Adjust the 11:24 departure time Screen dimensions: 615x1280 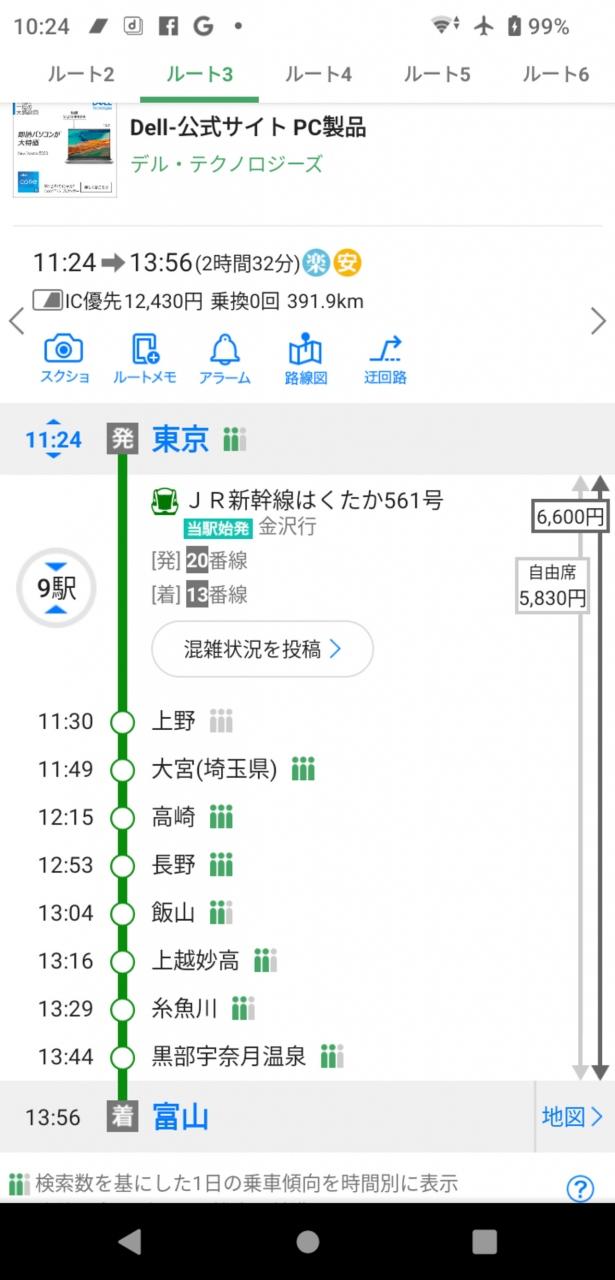[x=53, y=439]
